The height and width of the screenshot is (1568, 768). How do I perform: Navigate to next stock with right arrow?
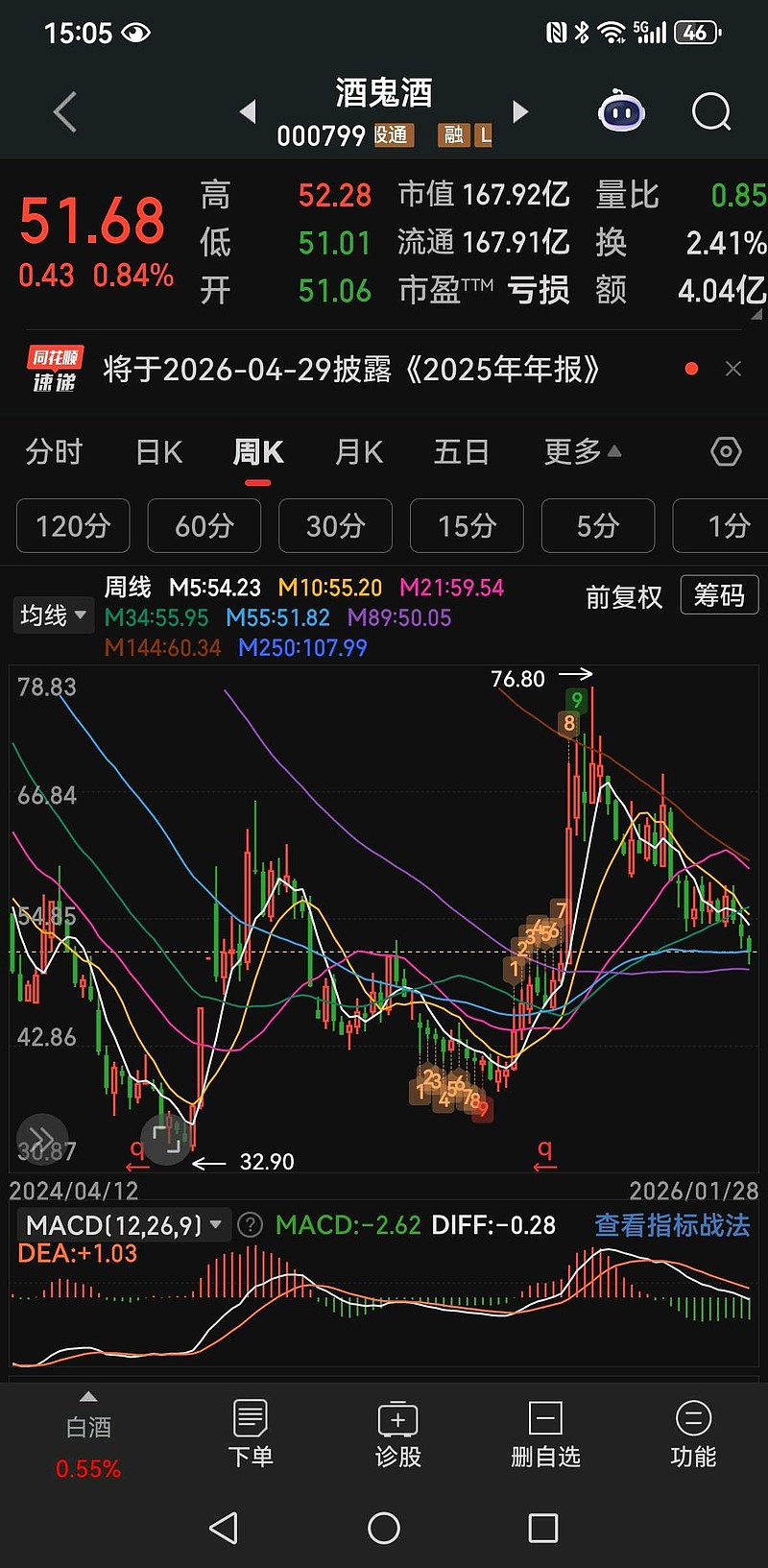click(x=519, y=111)
